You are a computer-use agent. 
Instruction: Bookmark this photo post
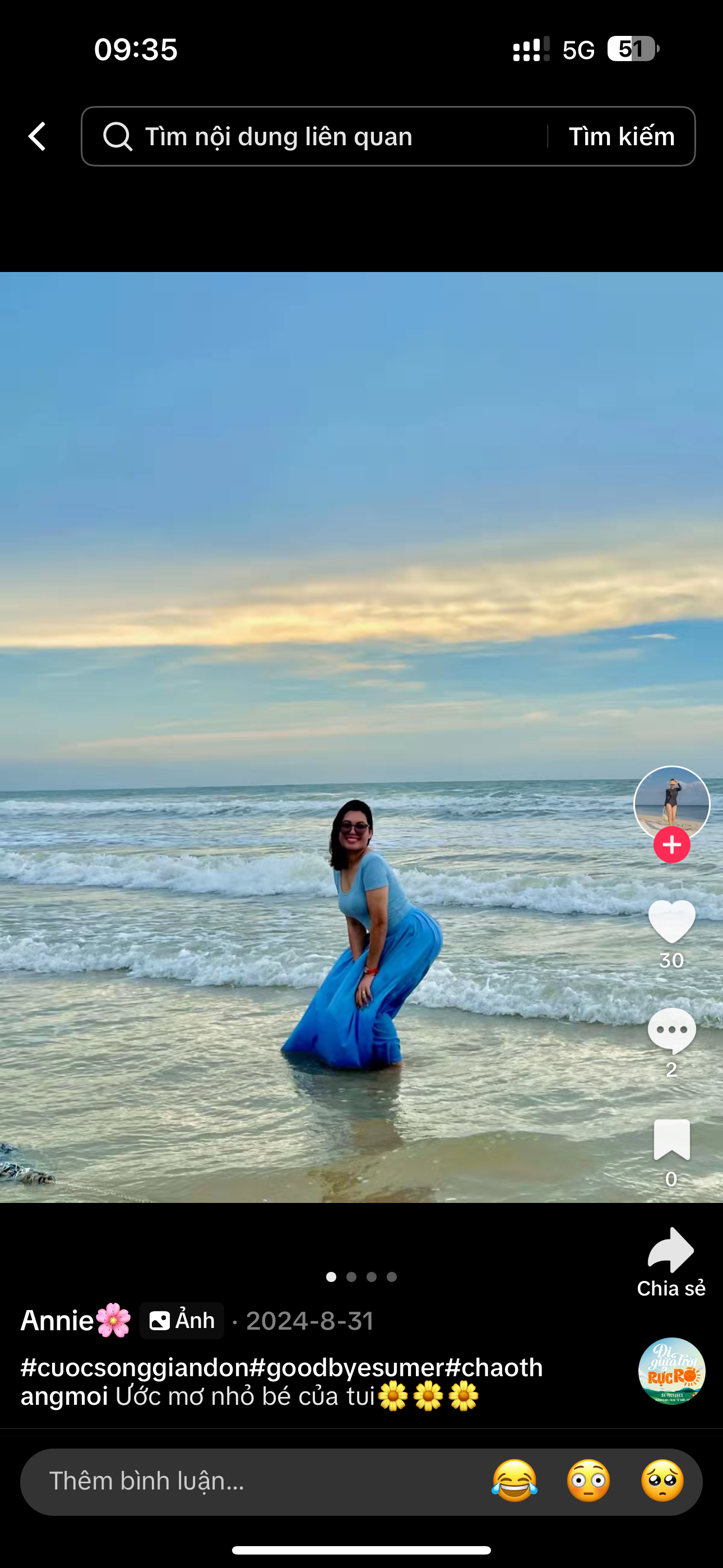point(671,1140)
